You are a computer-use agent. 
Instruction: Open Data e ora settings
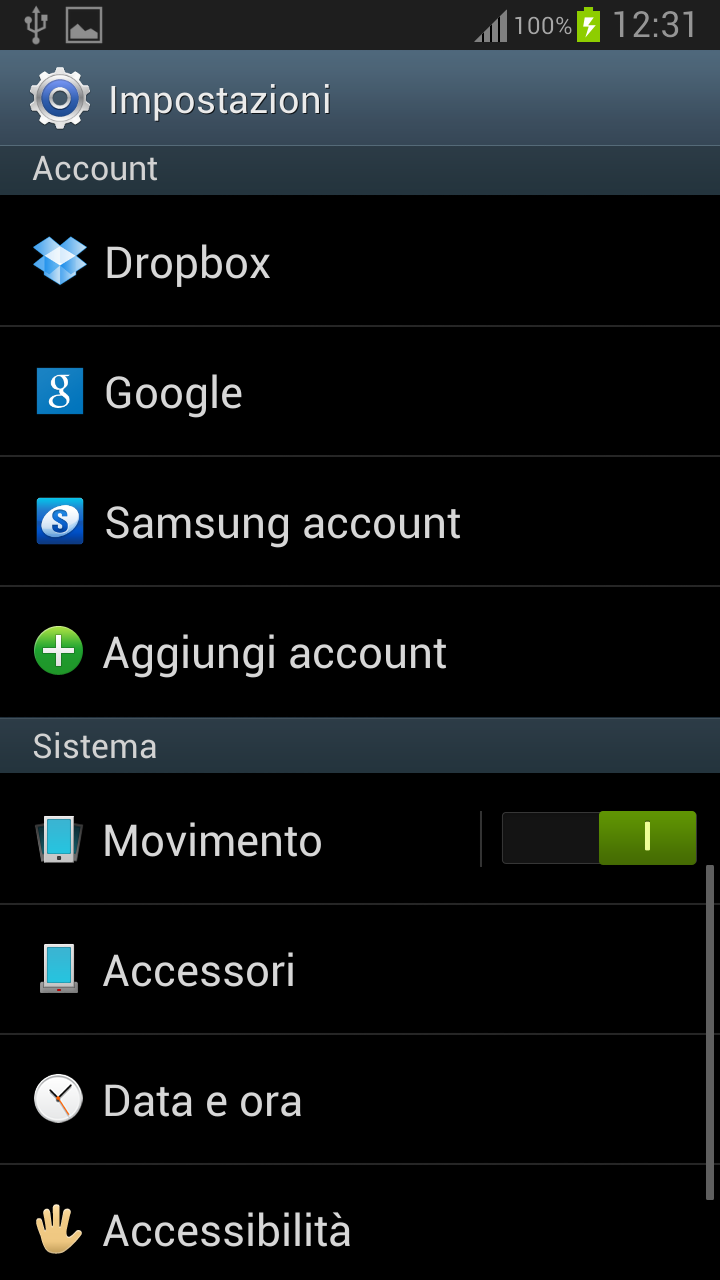click(x=360, y=1100)
